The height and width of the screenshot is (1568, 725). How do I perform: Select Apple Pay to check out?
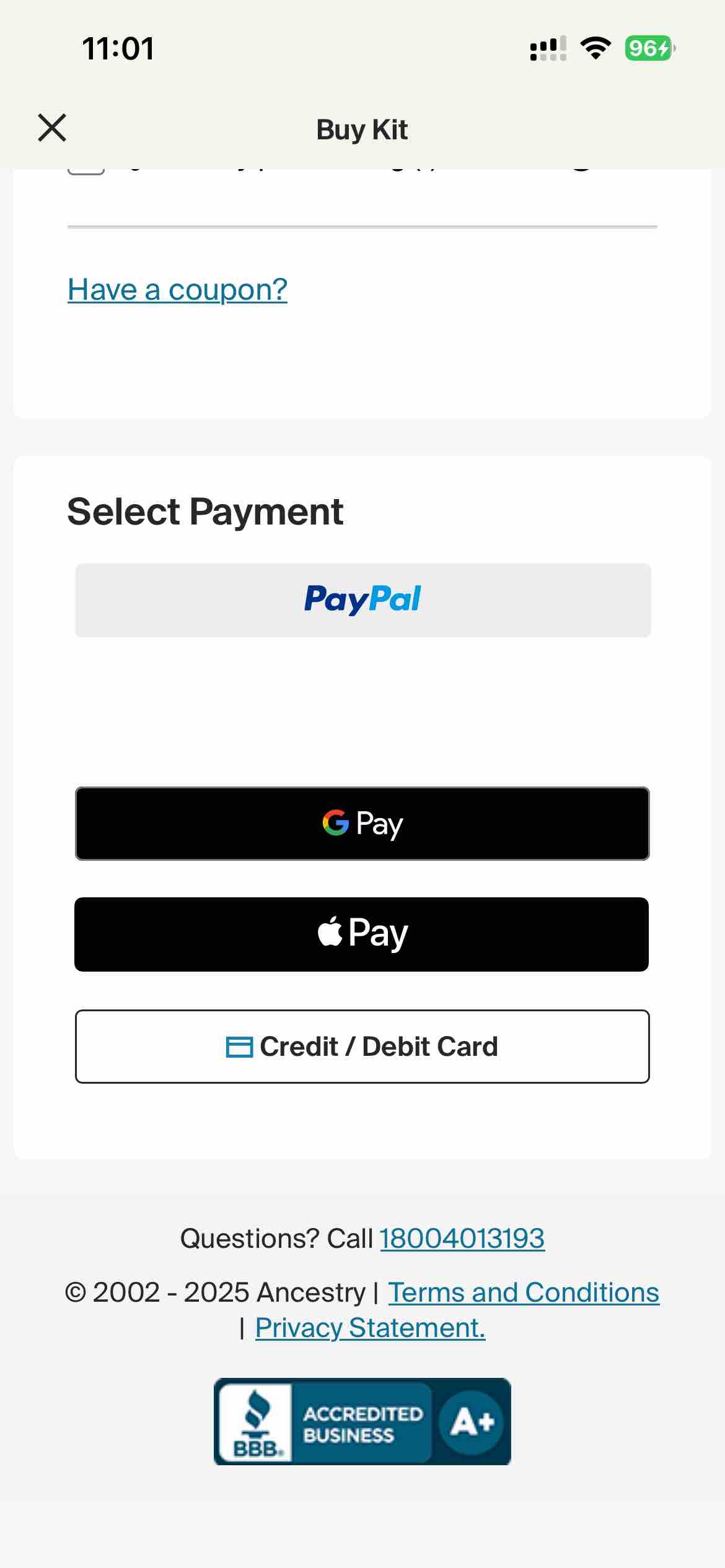(x=362, y=934)
